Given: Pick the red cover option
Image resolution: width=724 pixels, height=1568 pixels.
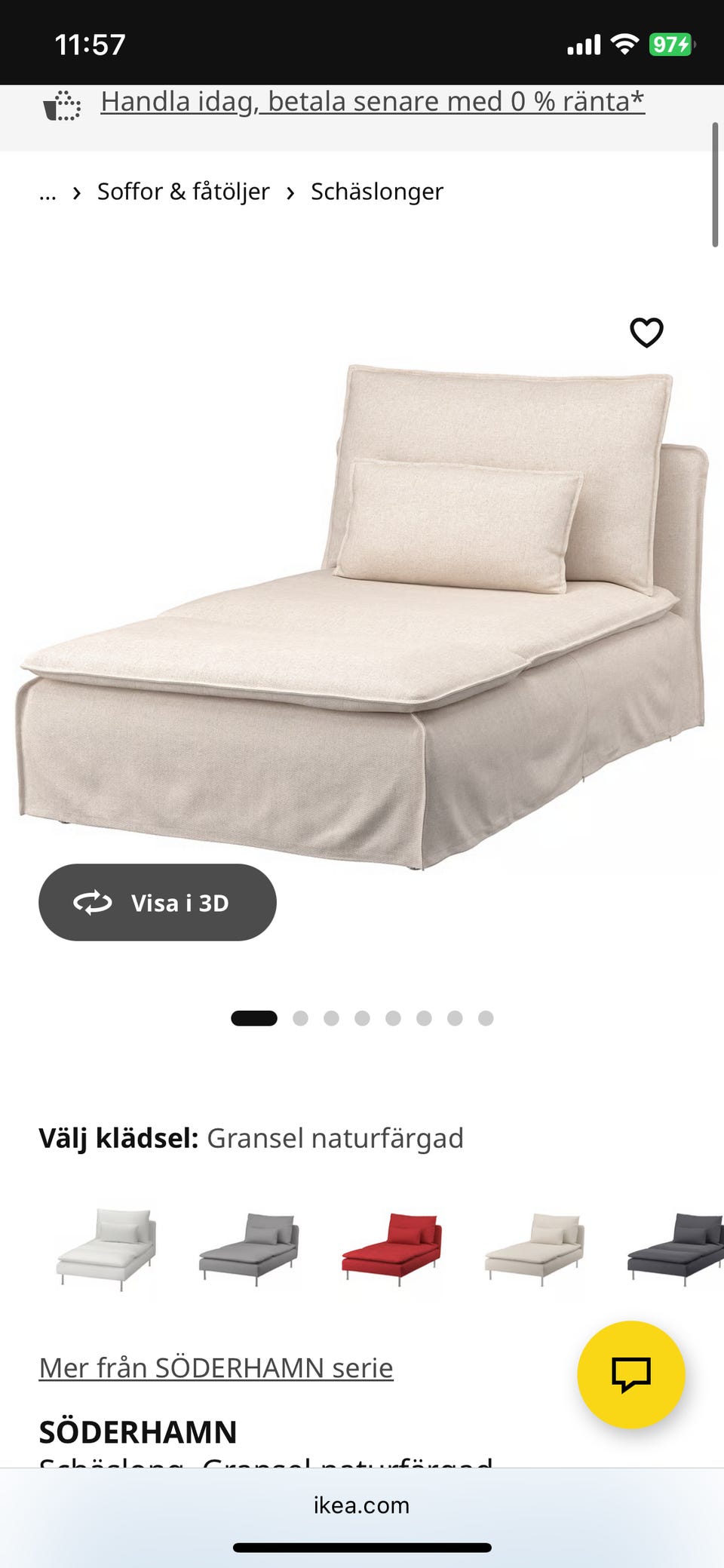Looking at the screenshot, I should pyautogui.click(x=391, y=1248).
